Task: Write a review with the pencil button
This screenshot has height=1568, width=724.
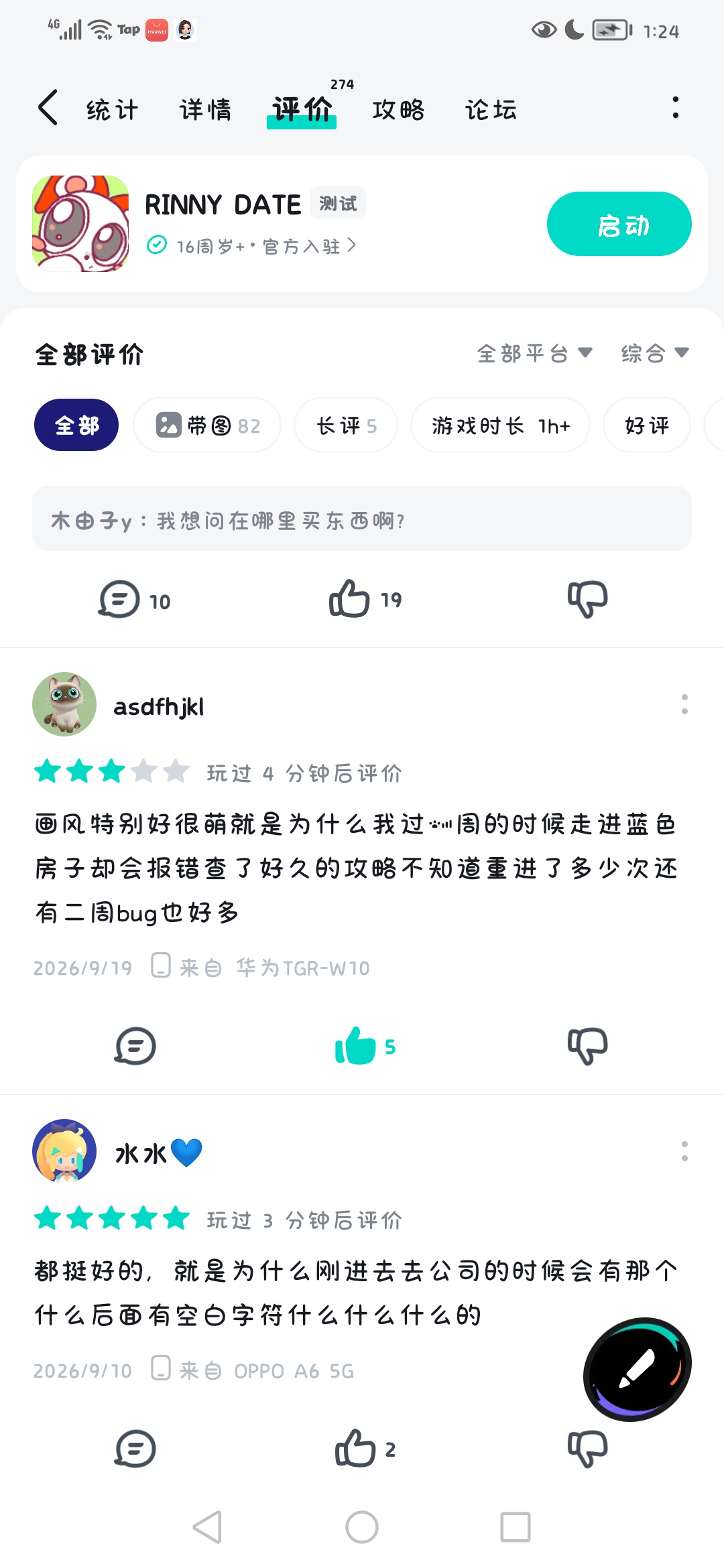Action: click(x=638, y=1368)
